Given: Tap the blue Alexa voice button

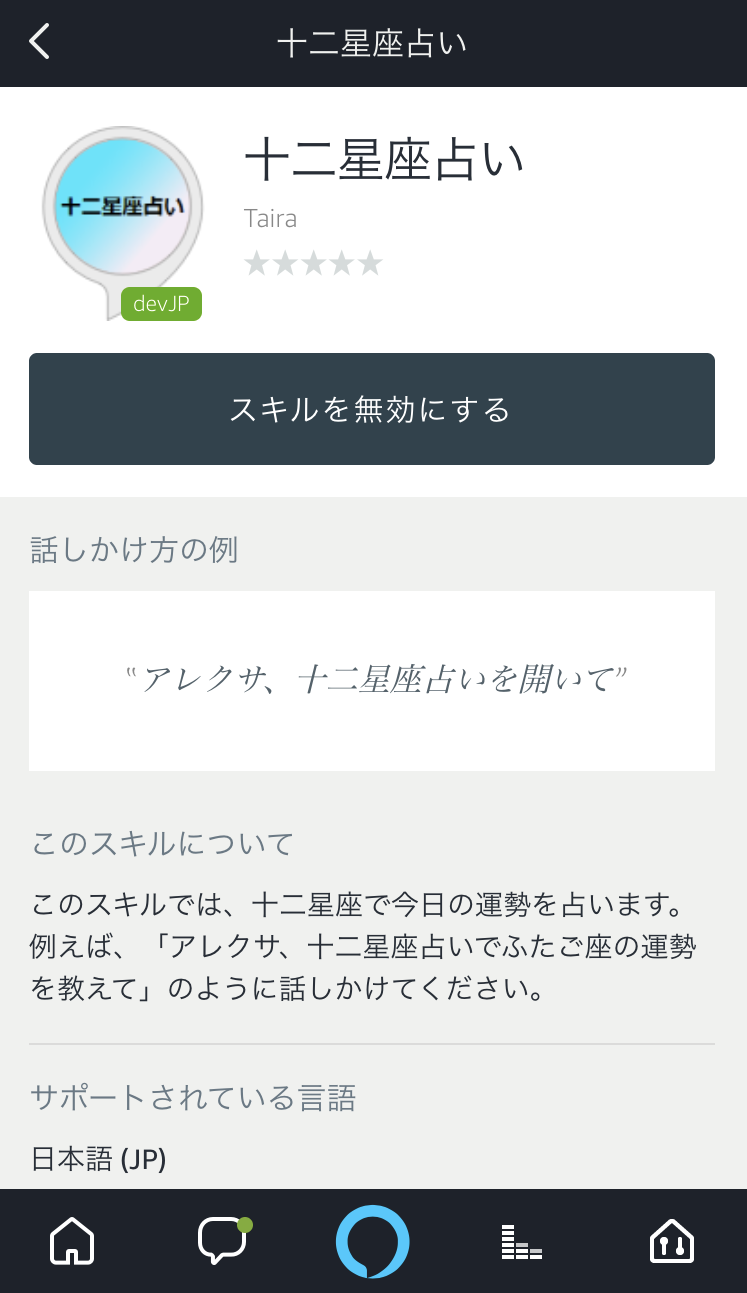Looking at the screenshot, I should click(x=373, y=1242).
